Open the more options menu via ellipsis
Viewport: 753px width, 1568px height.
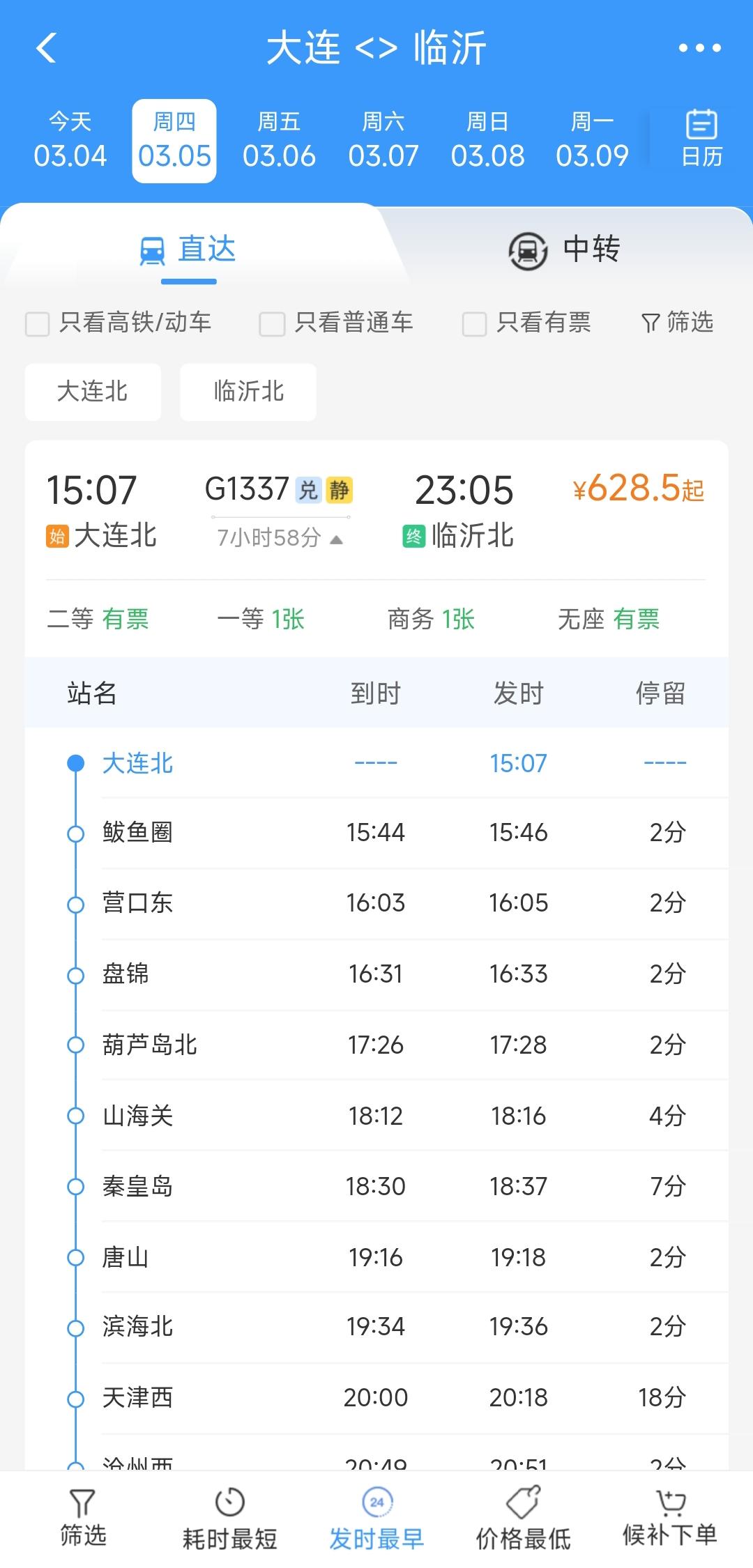click(700, 49)
